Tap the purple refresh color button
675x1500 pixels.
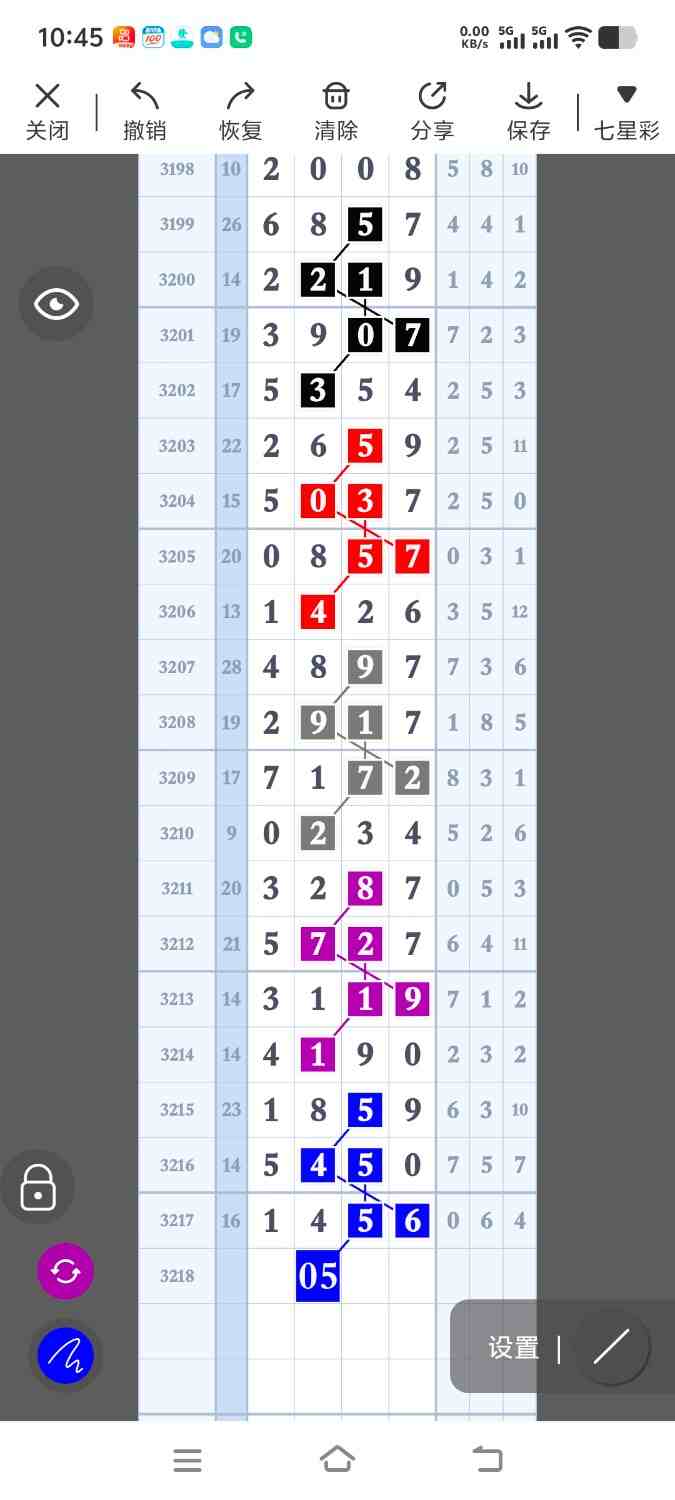click(x=65, y=1271)
